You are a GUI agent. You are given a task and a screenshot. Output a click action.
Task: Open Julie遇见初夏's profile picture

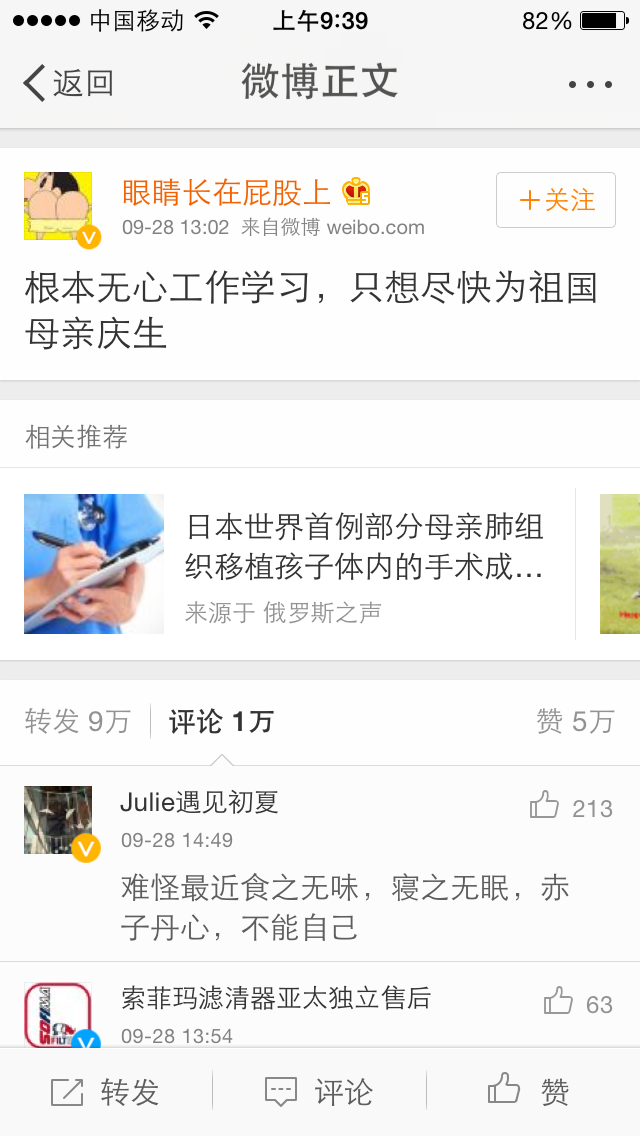tap(58, 820)
